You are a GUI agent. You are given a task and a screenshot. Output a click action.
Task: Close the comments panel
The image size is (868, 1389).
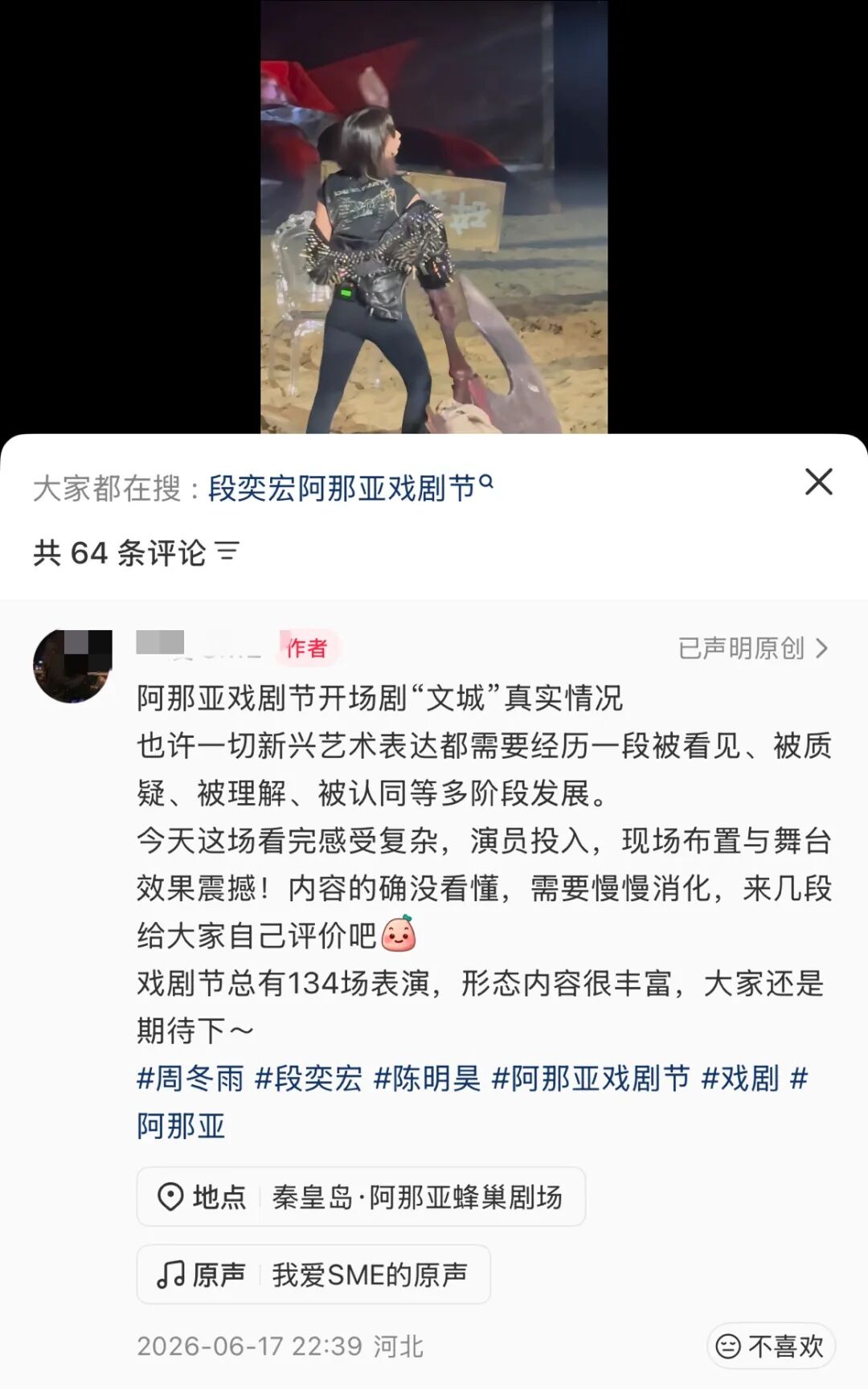pyautogui.click(x=818, y=482)
